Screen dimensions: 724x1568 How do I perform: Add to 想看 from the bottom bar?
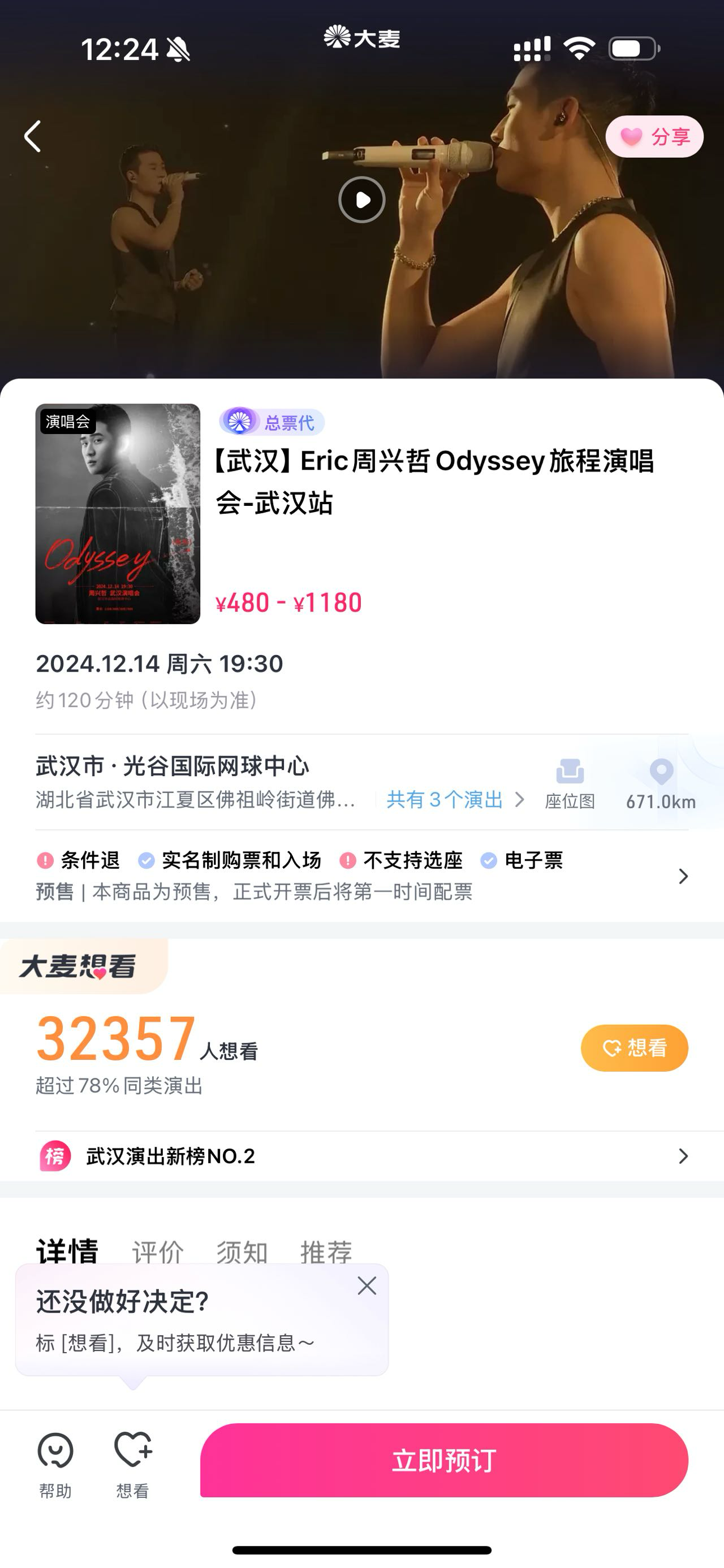133,1464
